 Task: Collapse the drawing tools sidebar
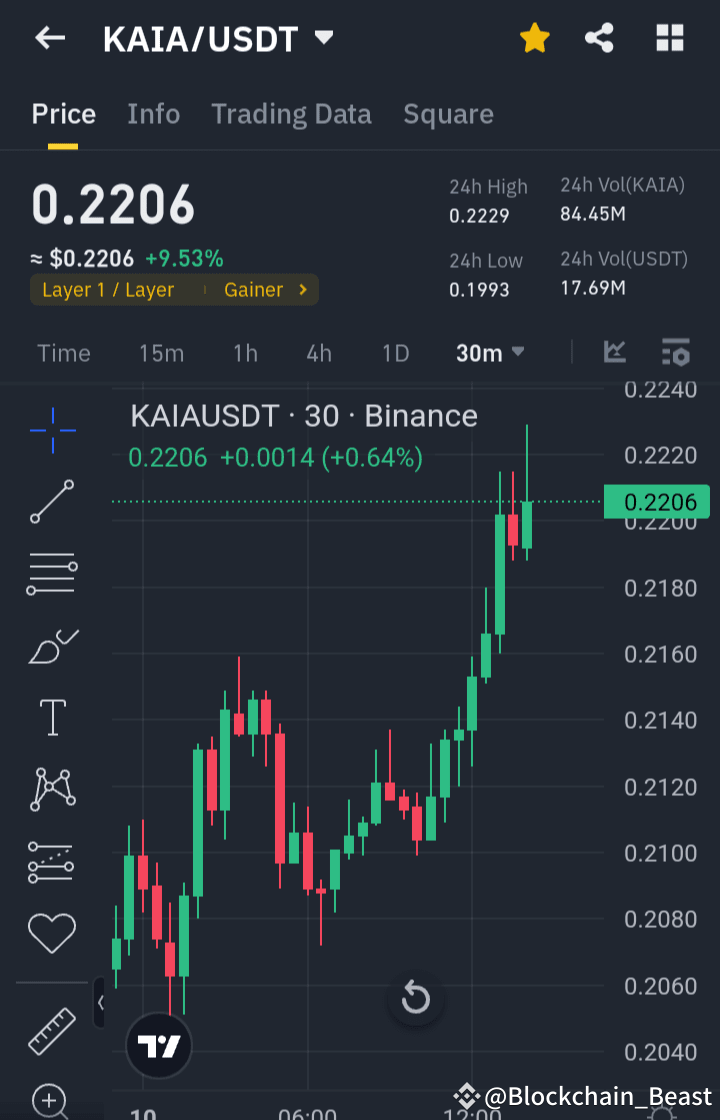pyautogui.click(x=98, y=1003)
